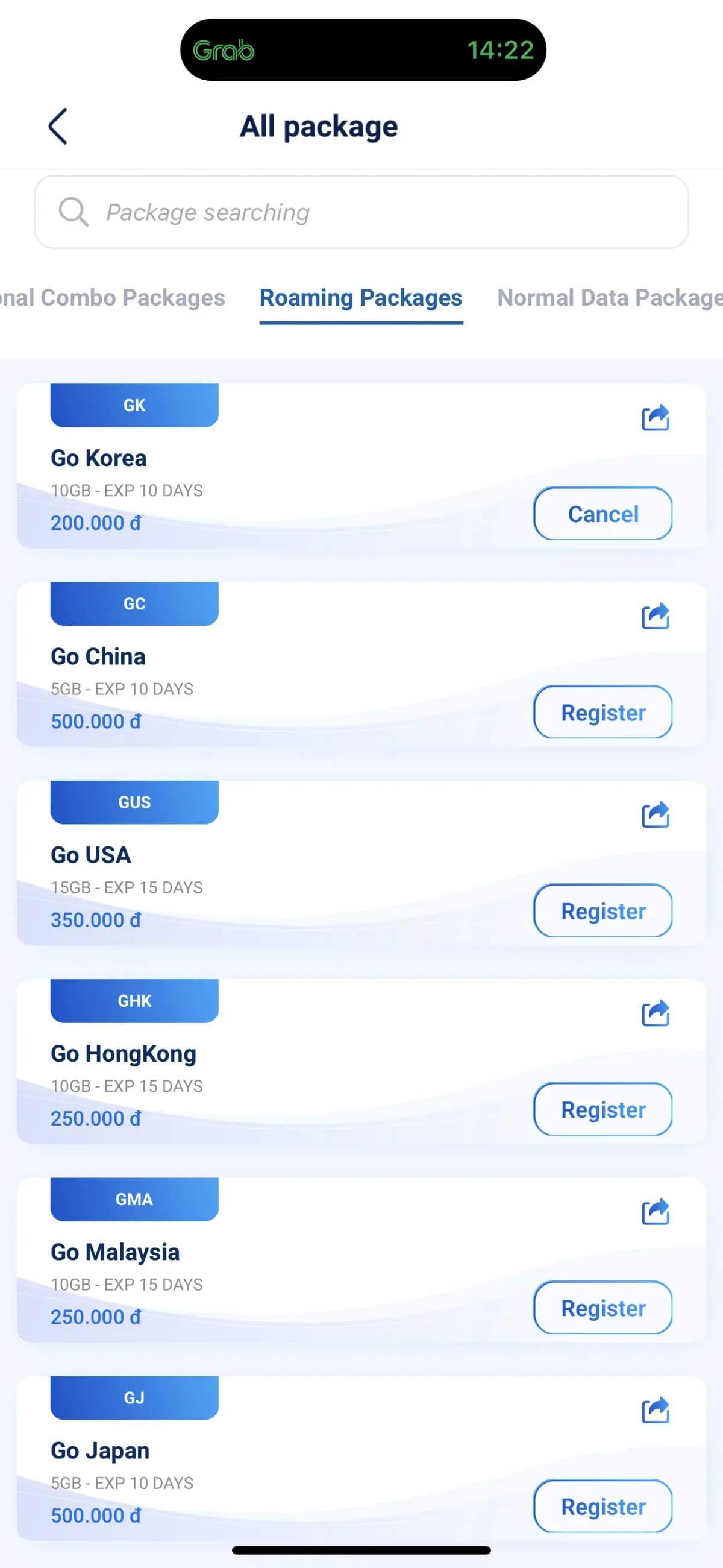Share the Go Korea package
This screenshot has width=723, height=1568.
pos(656,418)
